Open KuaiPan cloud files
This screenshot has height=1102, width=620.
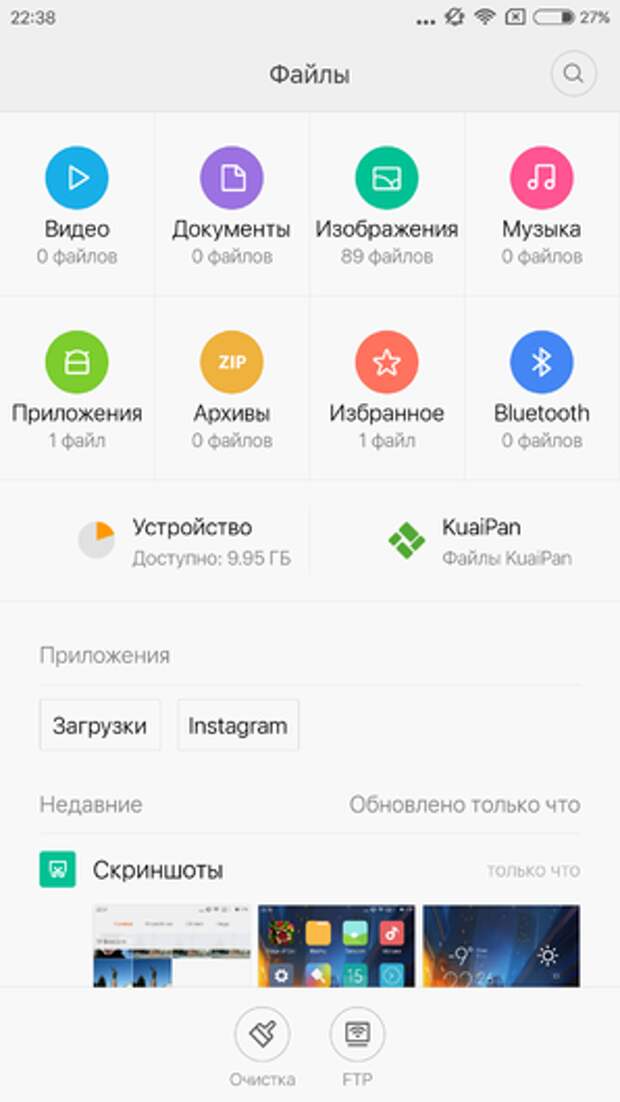point(479,541)
